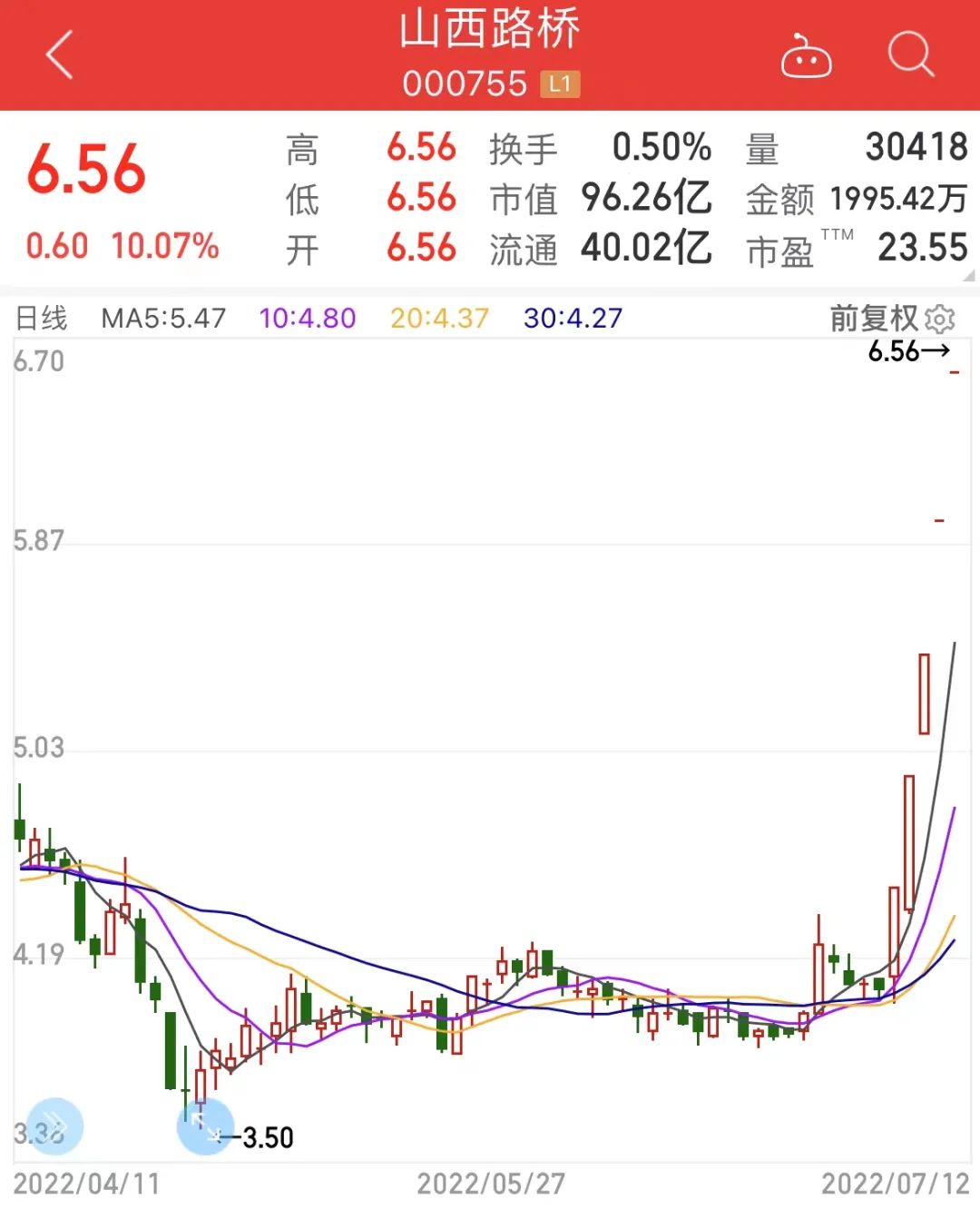The height and width of the screenshot is (1209, 980).
Task: Open stock search
Action: coord(910,54)
